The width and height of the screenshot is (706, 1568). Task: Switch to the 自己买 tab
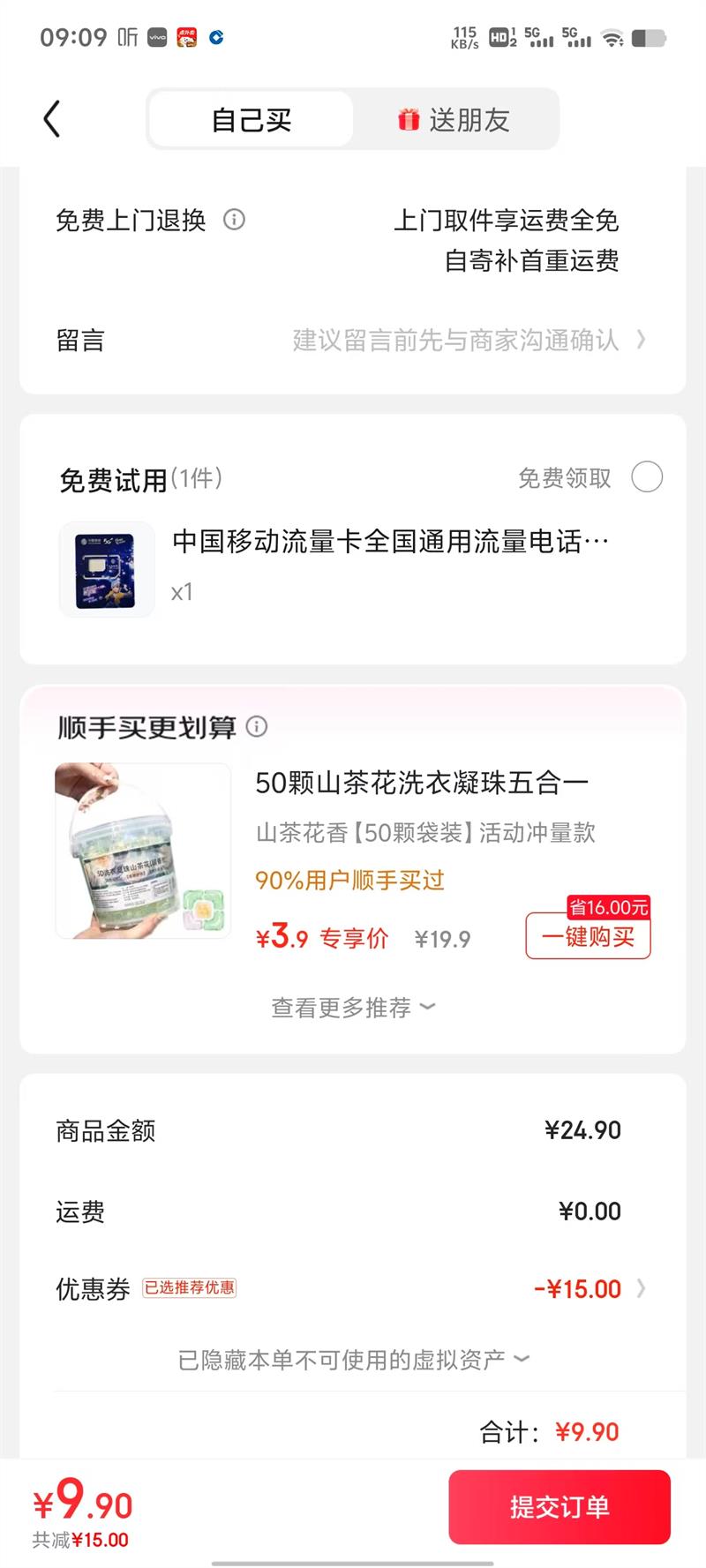tap(252, 120)
